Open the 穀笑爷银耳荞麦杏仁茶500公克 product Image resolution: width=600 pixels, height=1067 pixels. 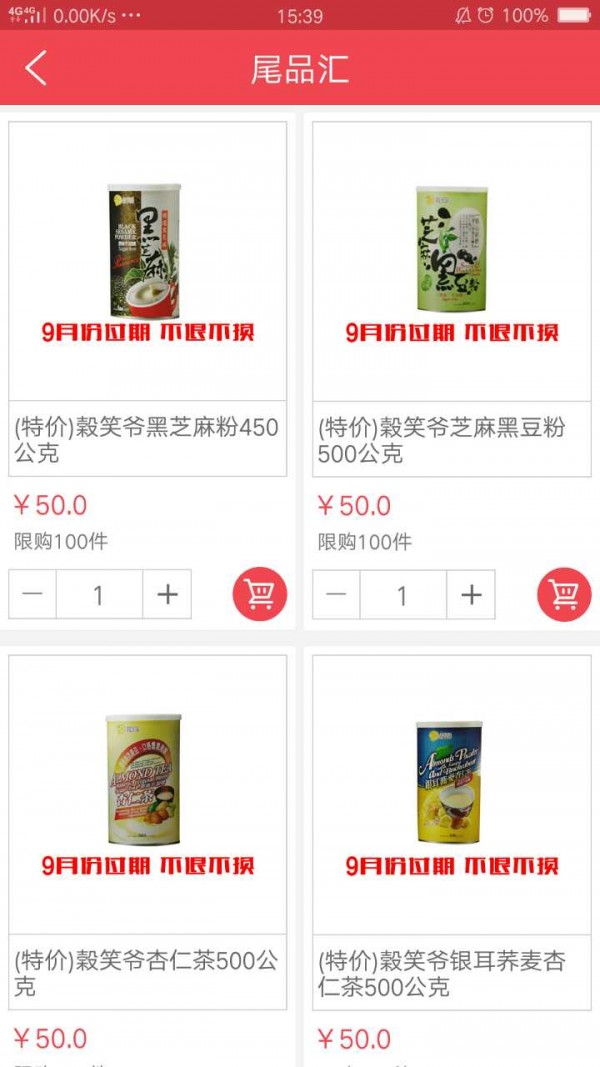click(x=452, y=795)
